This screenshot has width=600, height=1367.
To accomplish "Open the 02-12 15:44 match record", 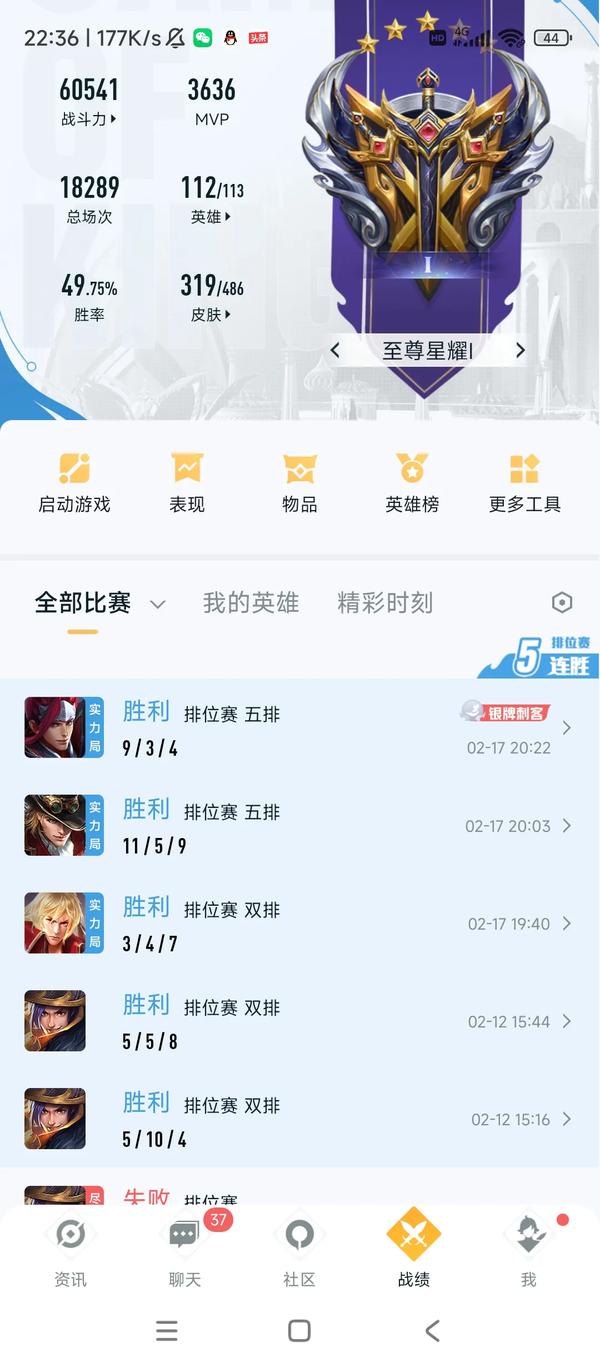I will tap(300, 1021).
